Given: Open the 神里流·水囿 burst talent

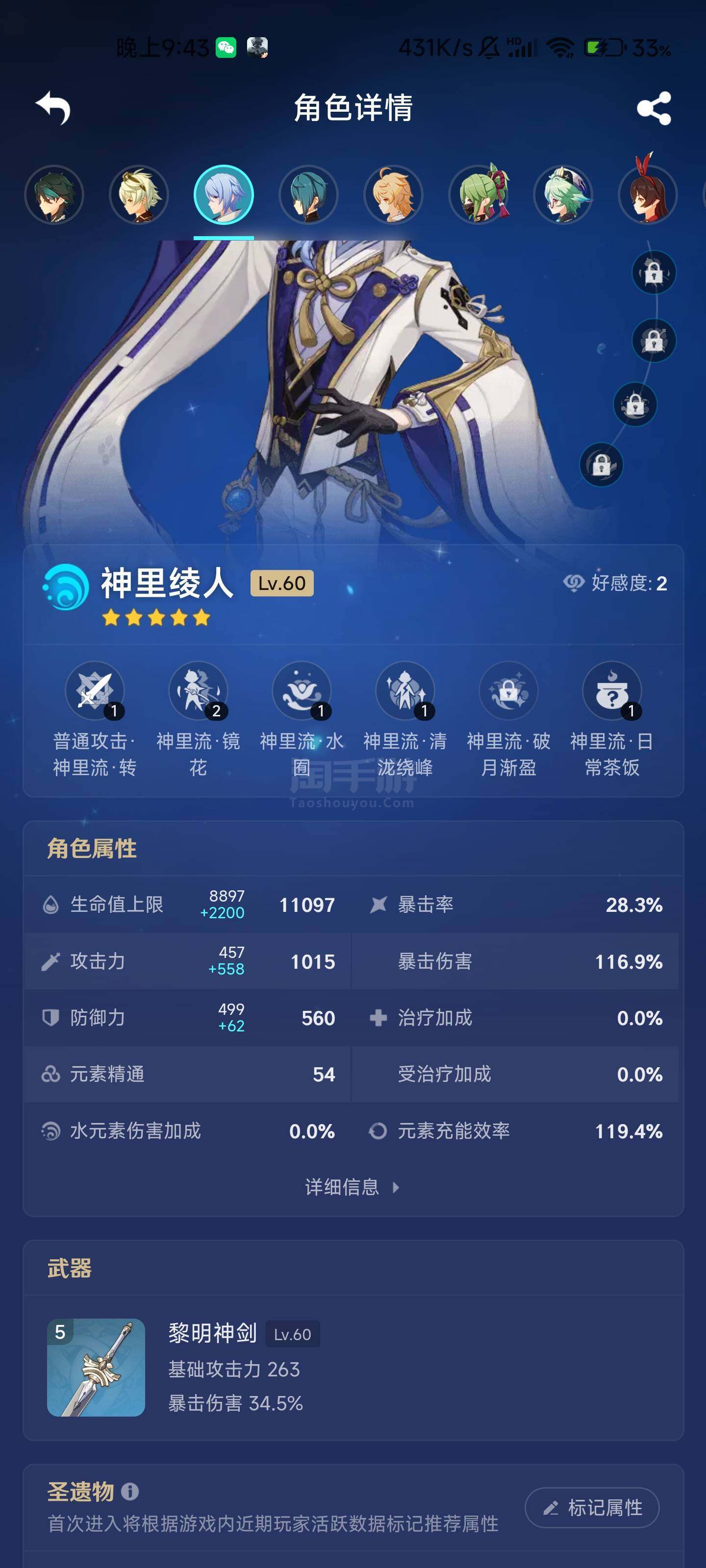Looking at the screenshot, I should [302, 719].
